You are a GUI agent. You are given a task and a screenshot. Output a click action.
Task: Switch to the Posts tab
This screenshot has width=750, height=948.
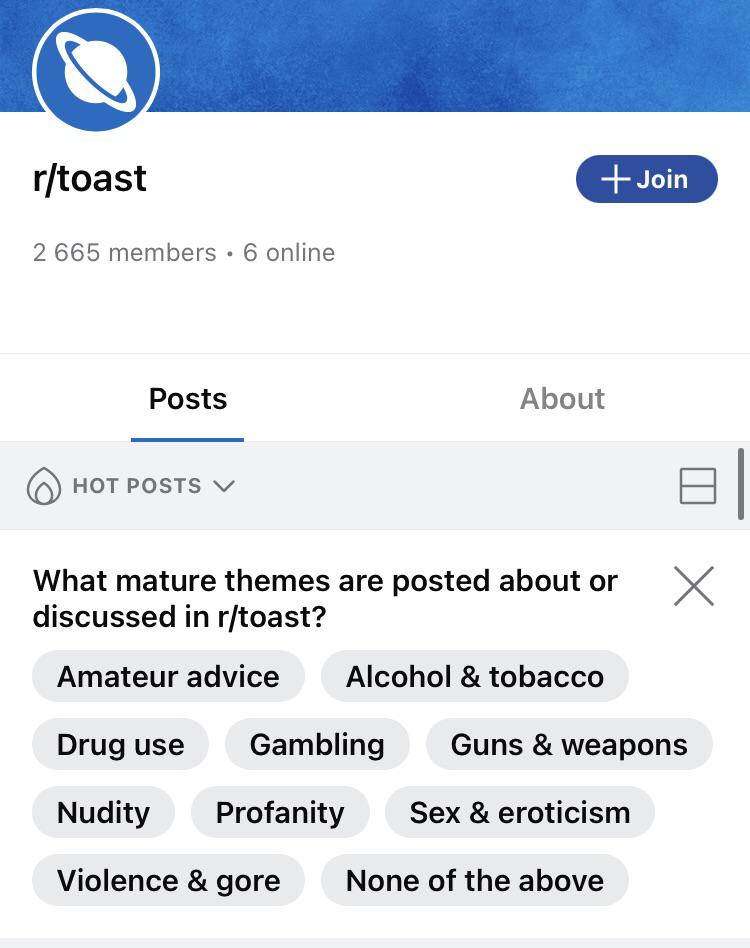(187, 398)
